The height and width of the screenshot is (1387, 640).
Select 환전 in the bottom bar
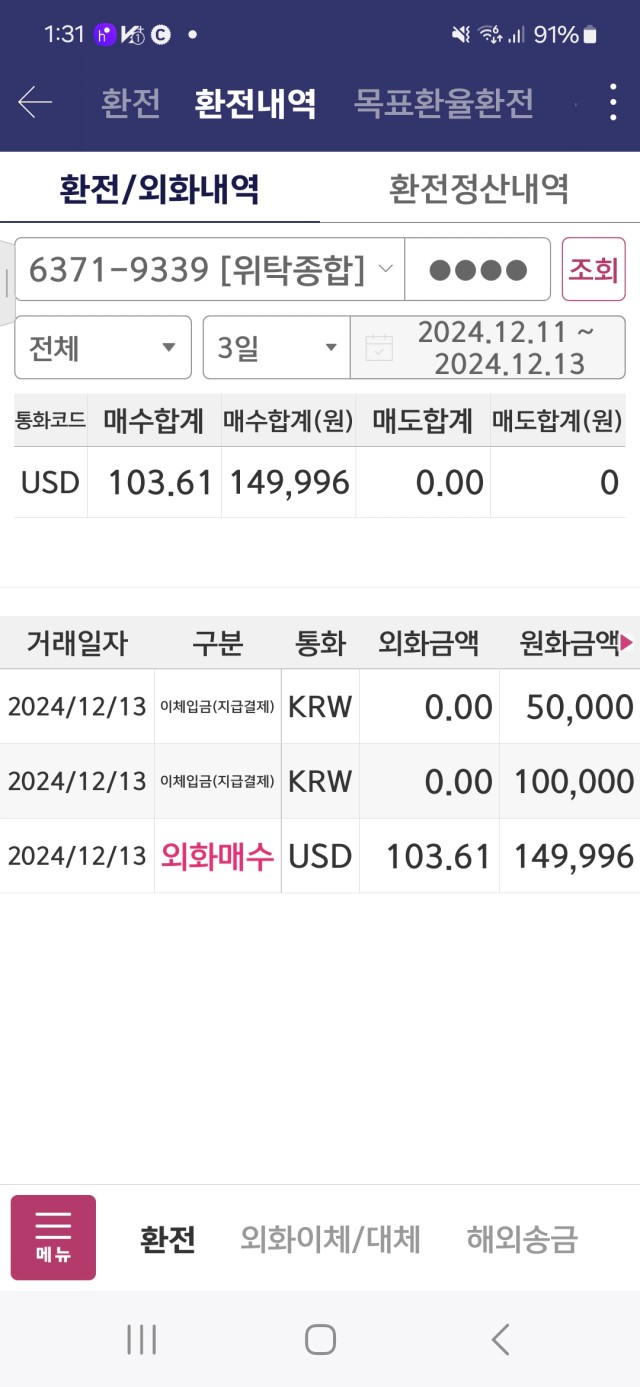(x=168, y=1240)
